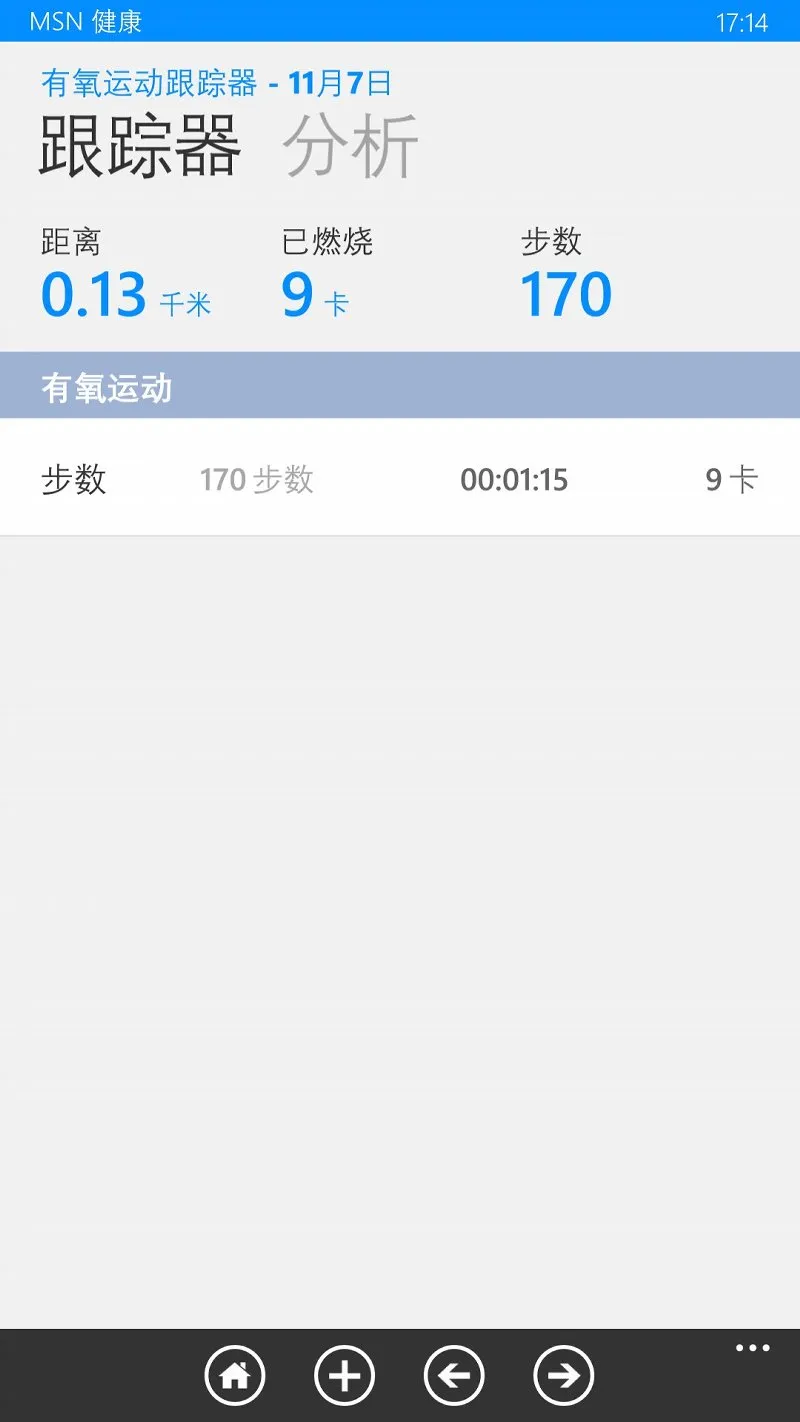Screen dimensions: 800x1422
Task: Expand the app bar ellipsis menu
Action: click(753, 1348)
